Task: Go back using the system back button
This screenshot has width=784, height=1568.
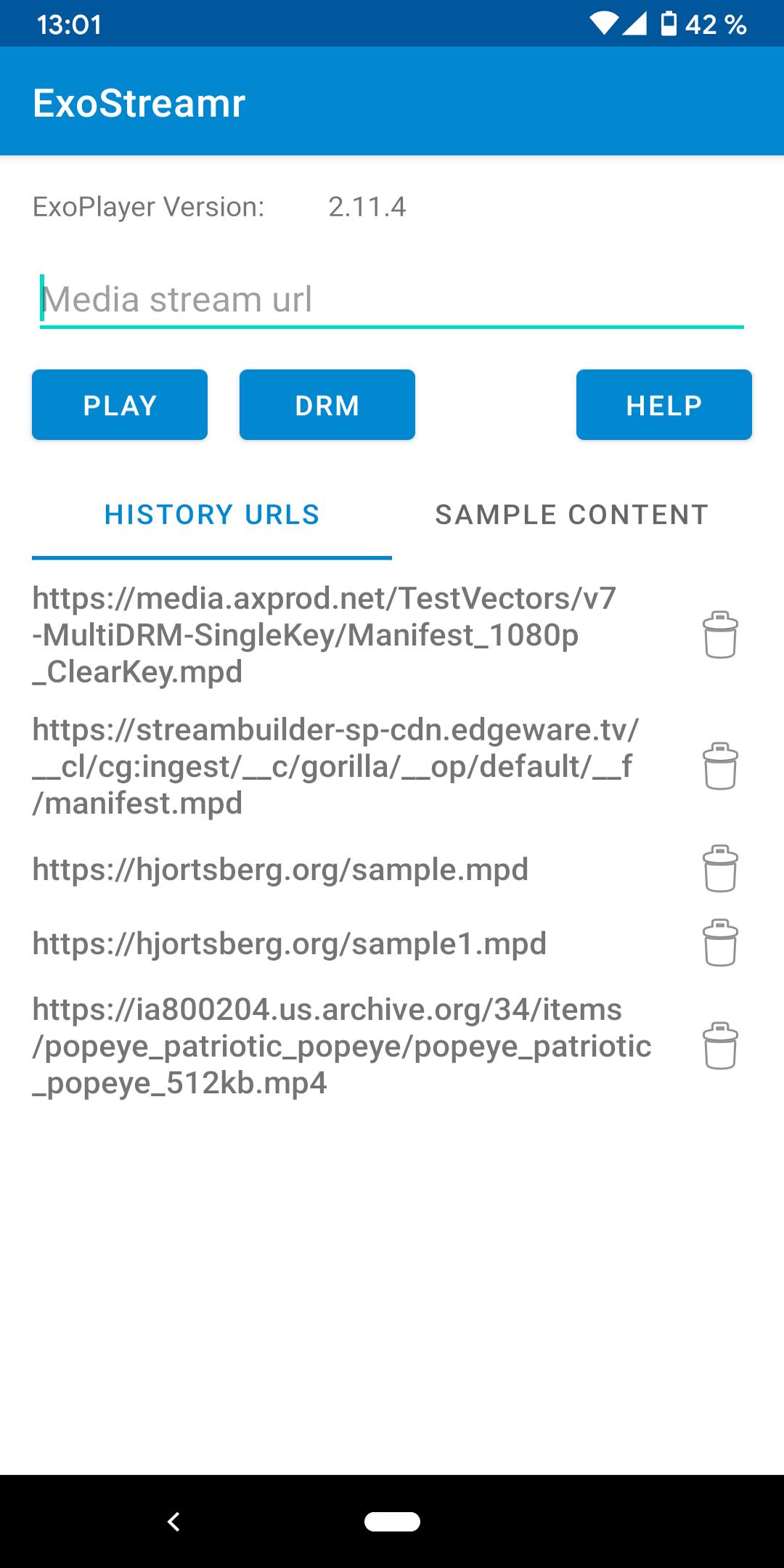Action: [x=173, y=1522]
